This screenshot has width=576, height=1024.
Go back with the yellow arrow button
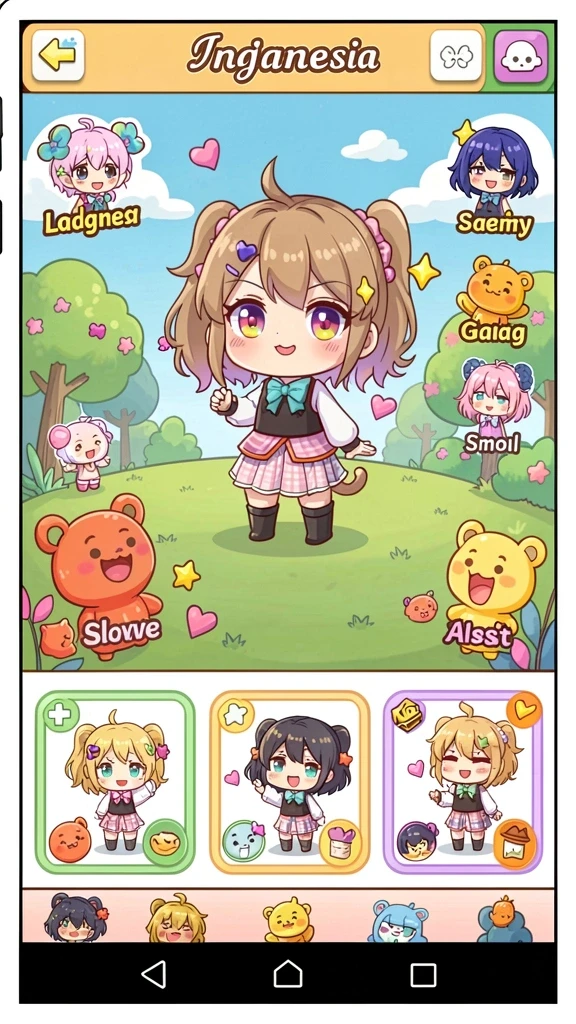tap(58, 55)
